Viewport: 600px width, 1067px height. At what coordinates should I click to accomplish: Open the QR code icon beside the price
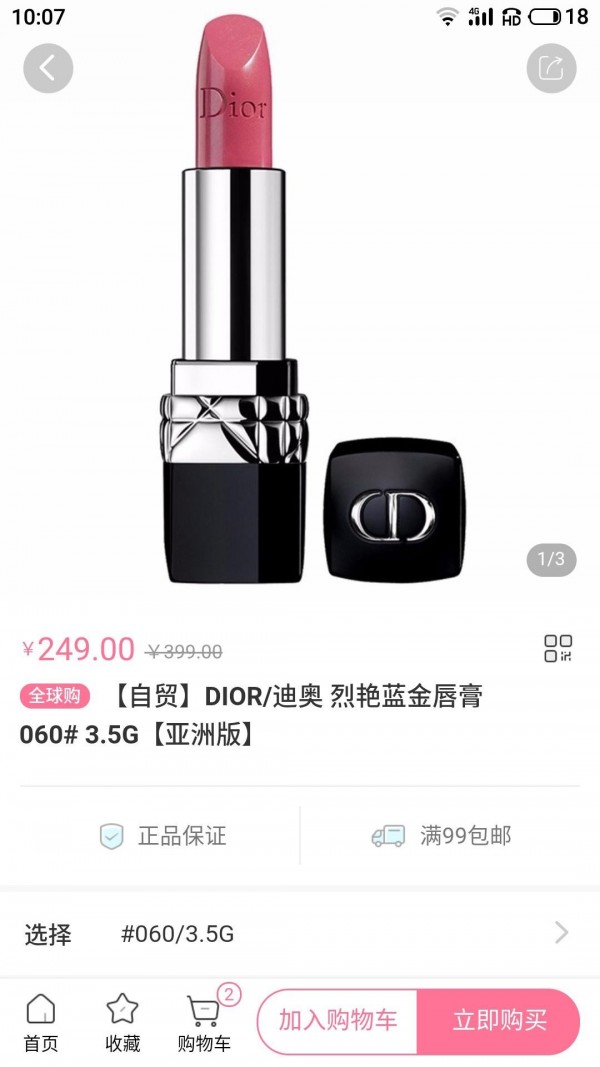558,648
